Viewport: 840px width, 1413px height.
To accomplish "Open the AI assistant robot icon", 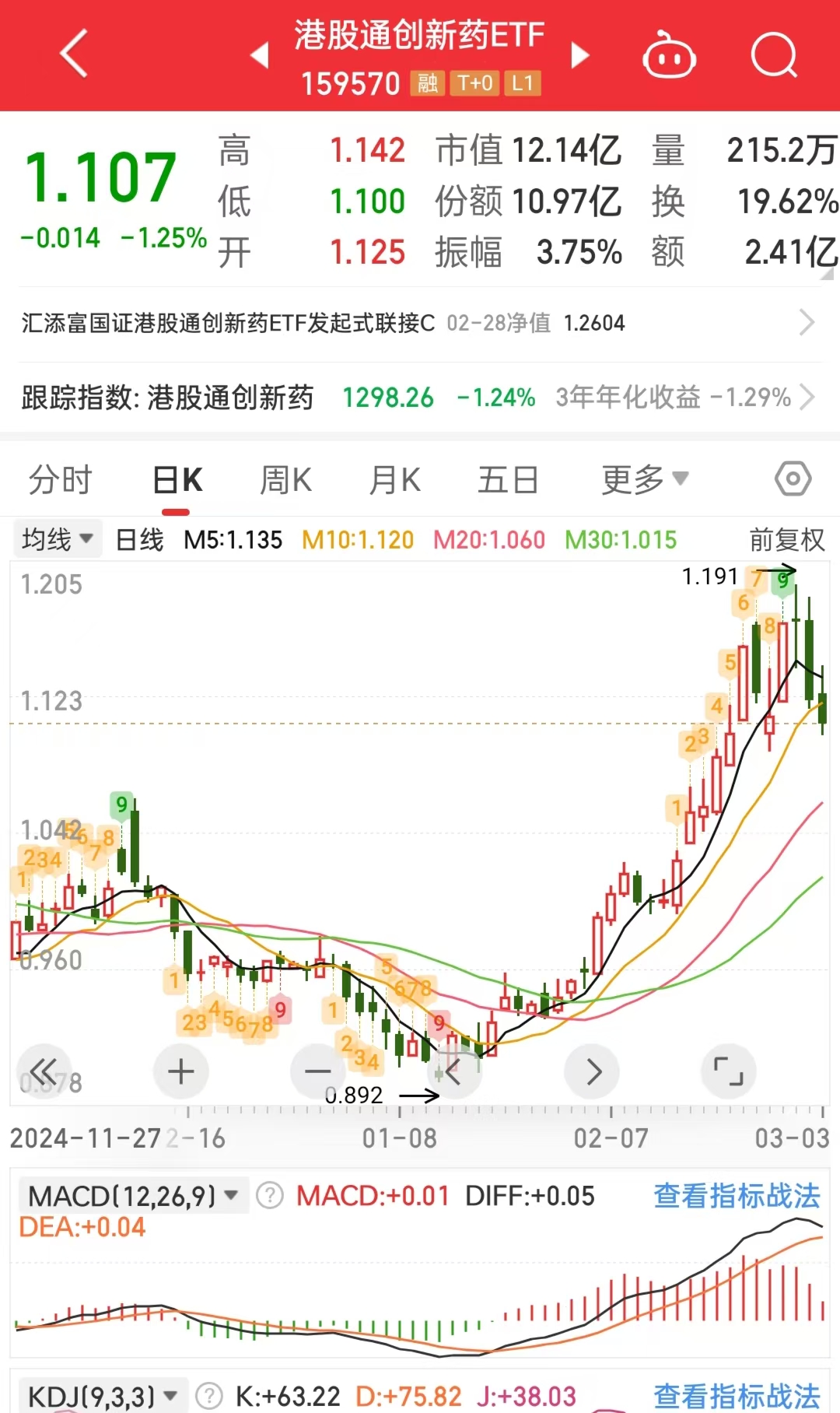I will pyautogui.click(x=669, y=54).
